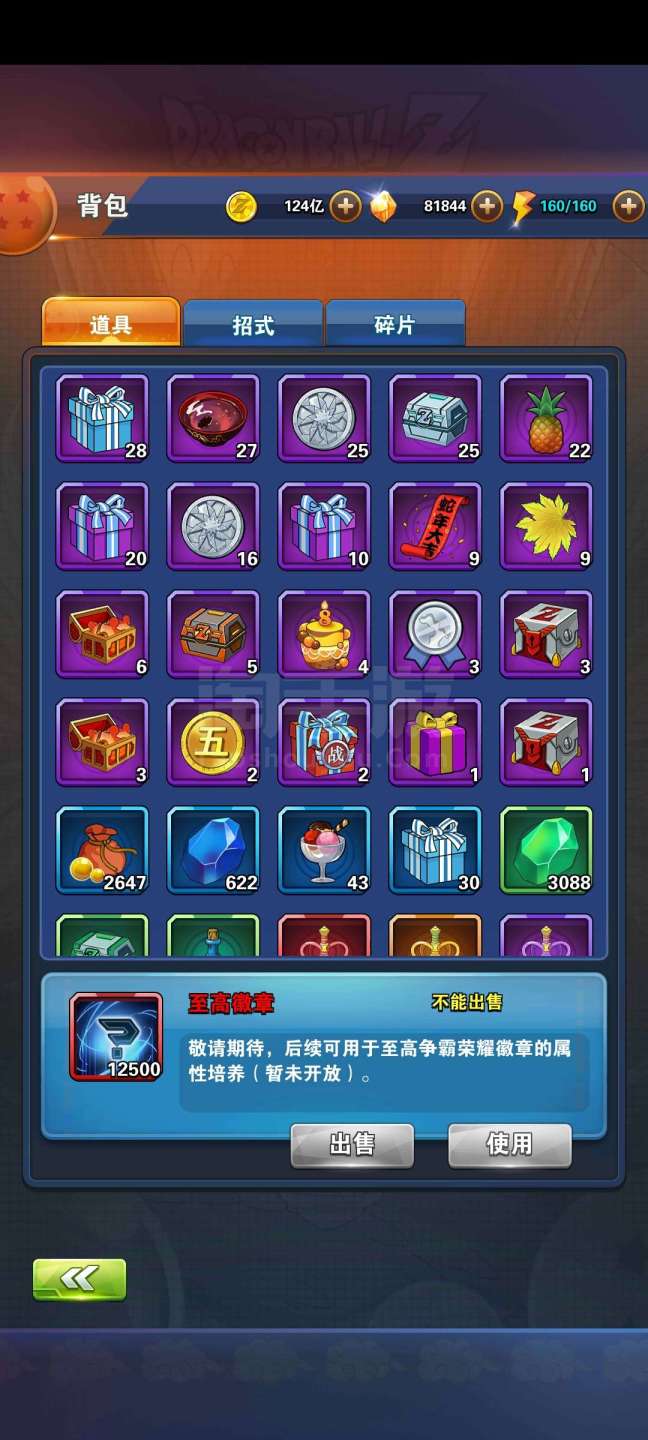Add energy next to 160/160
648x1440 pixels.
coord(628,207)
